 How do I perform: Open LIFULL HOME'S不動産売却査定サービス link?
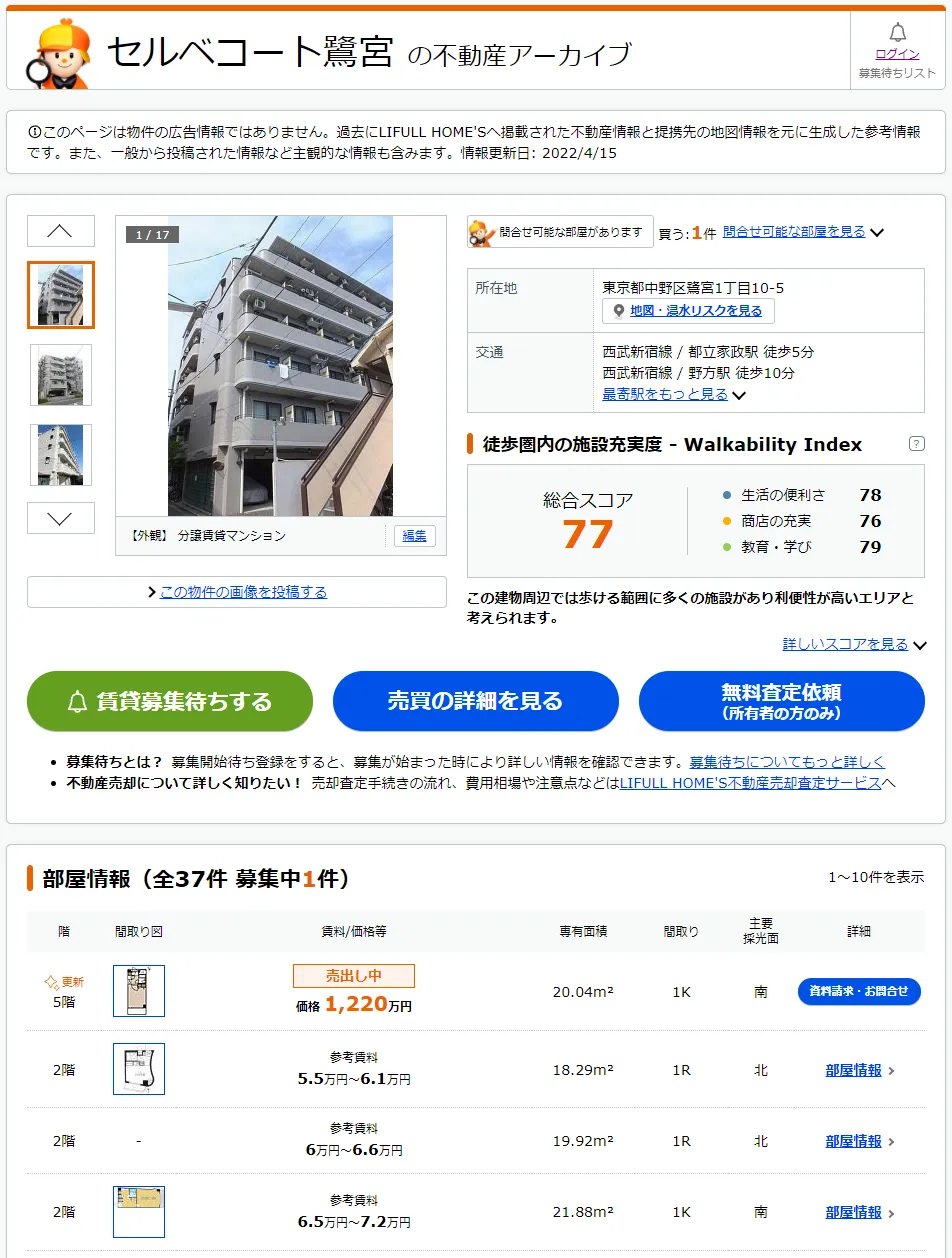pyautogui.click(x=750, y=783)
